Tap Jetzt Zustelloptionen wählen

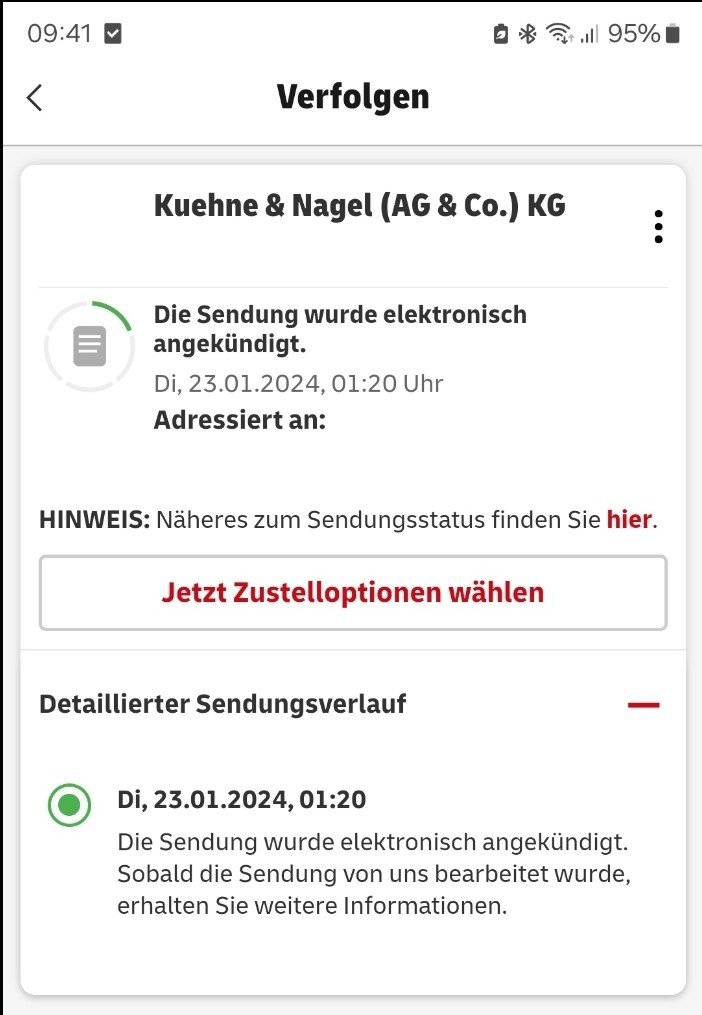coord(353,592)
